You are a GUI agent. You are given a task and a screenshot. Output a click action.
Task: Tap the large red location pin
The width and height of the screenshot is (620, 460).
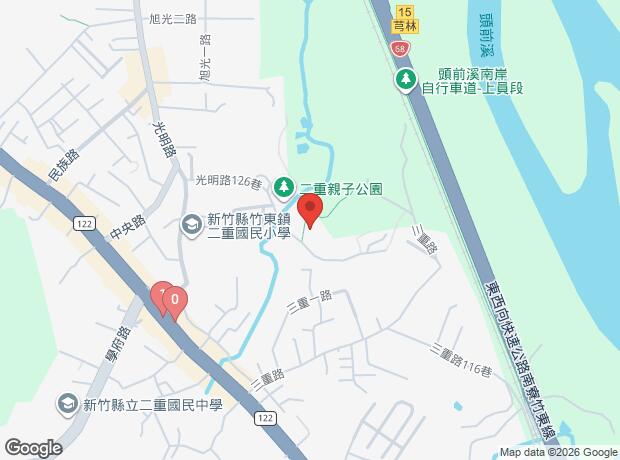click(x=310, y=212)
